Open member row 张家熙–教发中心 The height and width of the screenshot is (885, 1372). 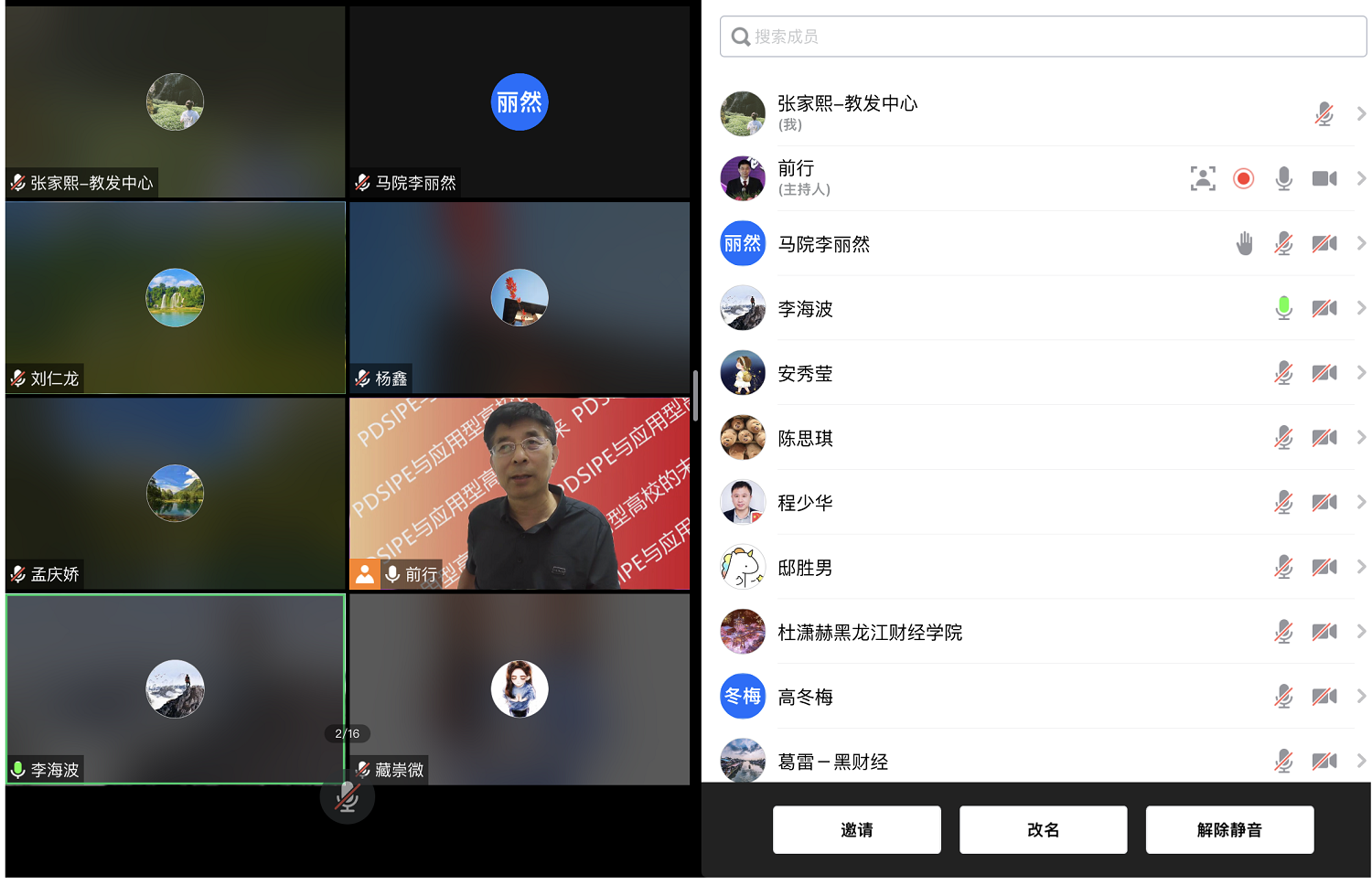click(1006, 113)
